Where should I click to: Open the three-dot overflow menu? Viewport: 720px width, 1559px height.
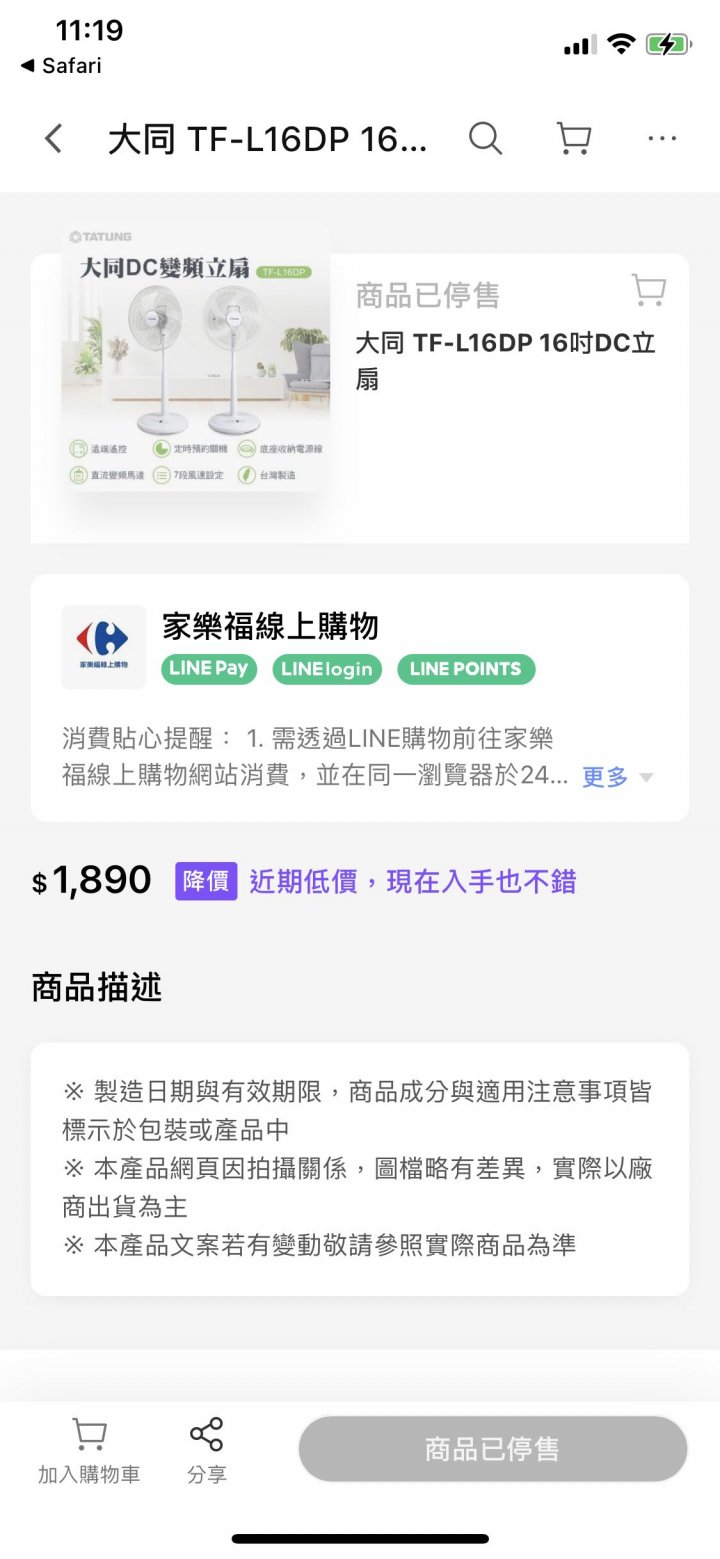coord(662,139)
